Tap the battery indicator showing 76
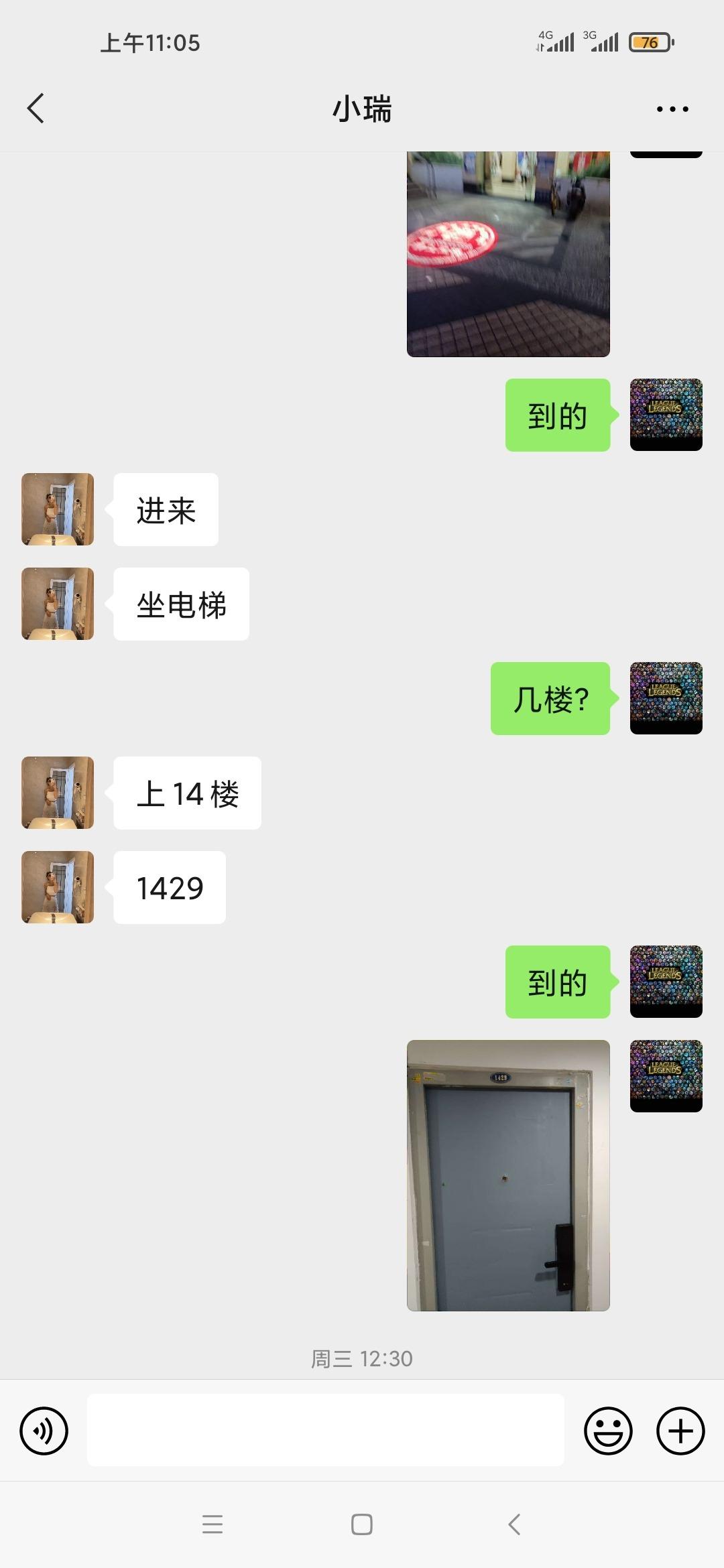724x1568 pixels. point(649,42)
